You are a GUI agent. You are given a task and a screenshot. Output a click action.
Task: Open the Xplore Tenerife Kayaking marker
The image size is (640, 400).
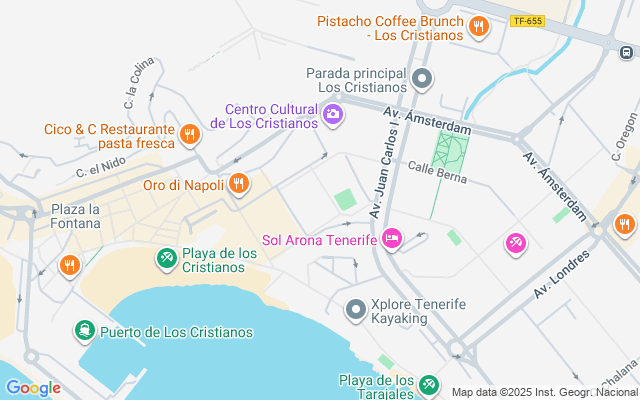coord(355,310)
